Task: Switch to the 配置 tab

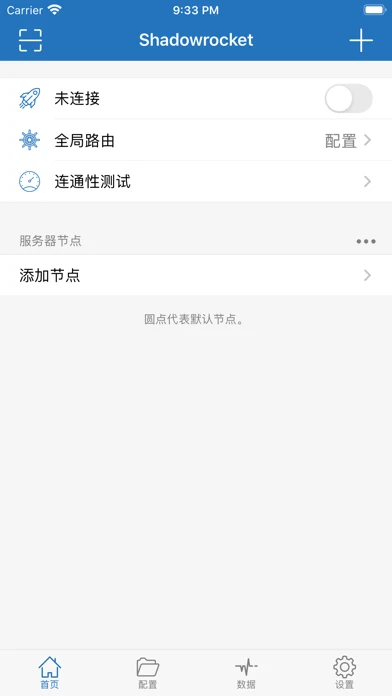Action: point(147,672)
